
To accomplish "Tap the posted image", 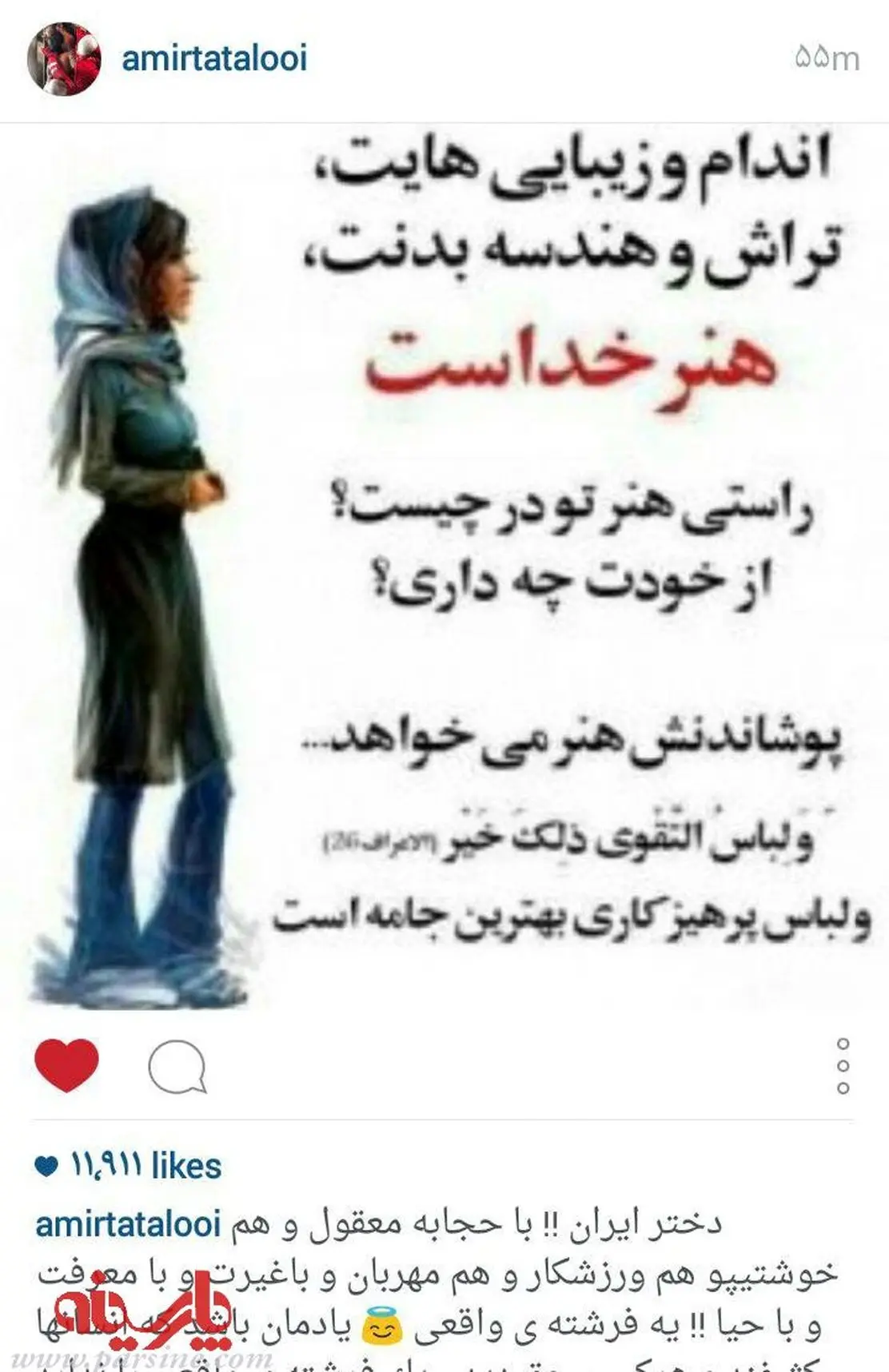I will tap(444, 567).
